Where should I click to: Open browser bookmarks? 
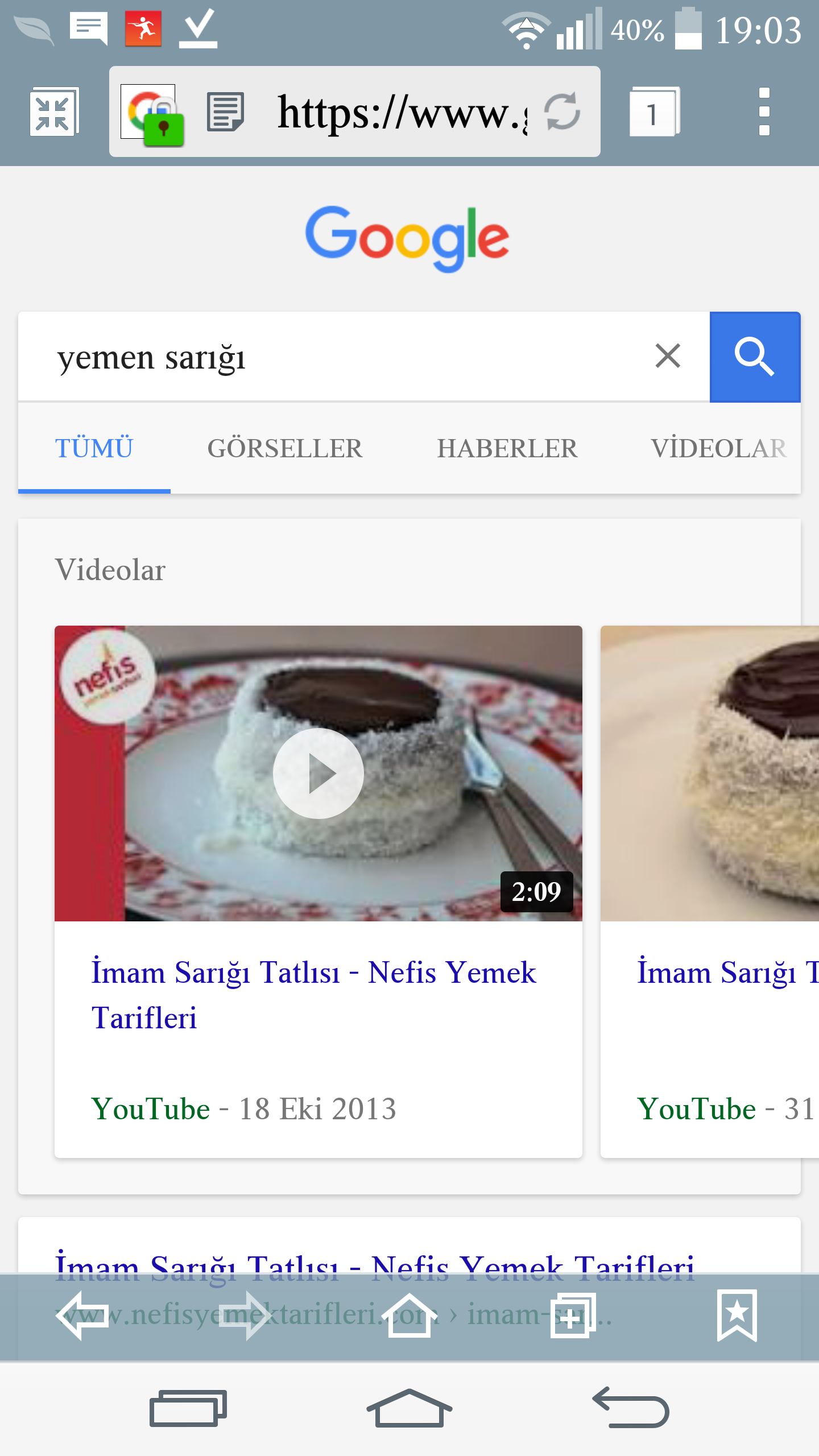tap(737, 1316)
